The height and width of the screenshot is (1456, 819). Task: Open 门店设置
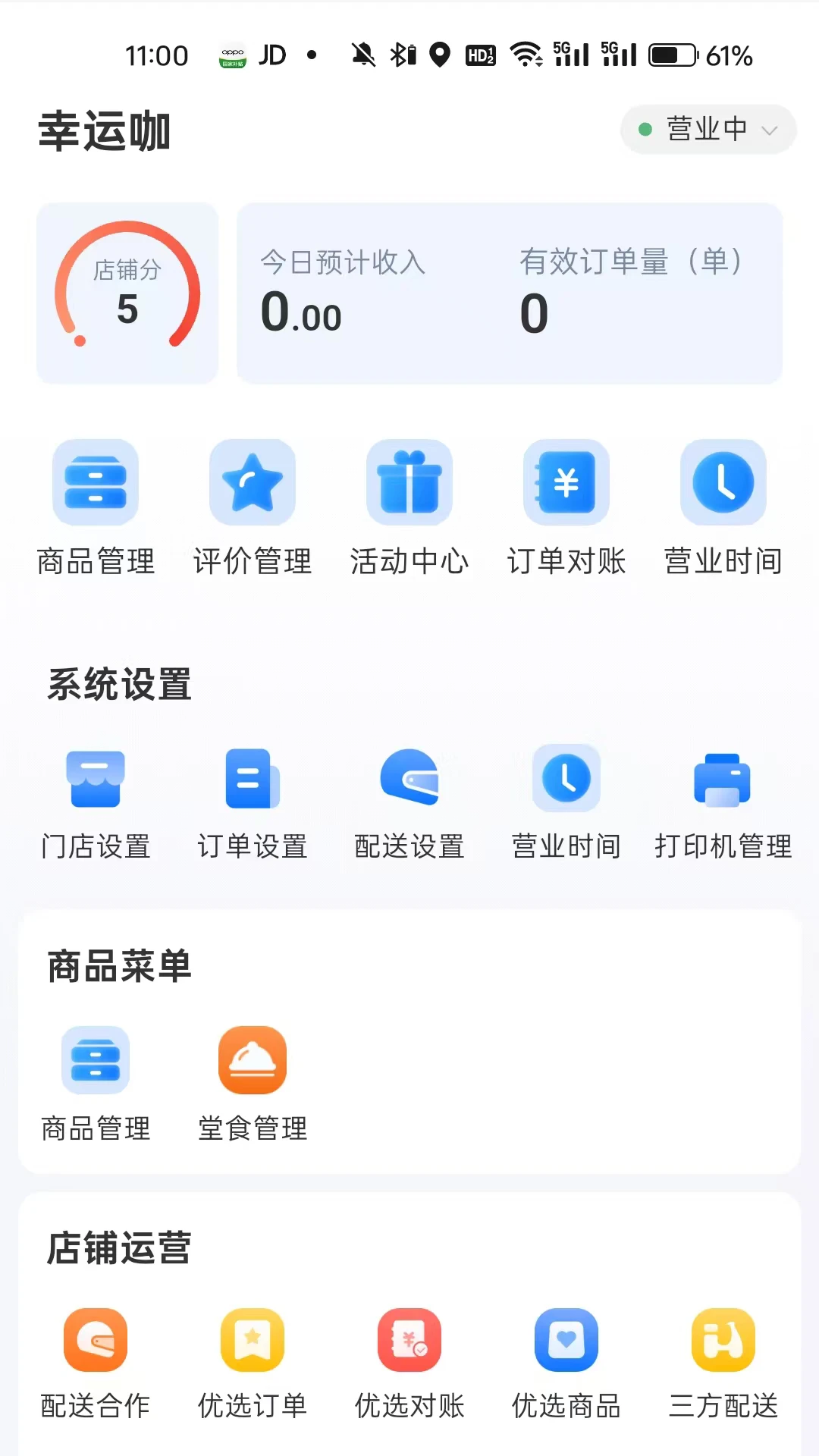tap(96, 804)
